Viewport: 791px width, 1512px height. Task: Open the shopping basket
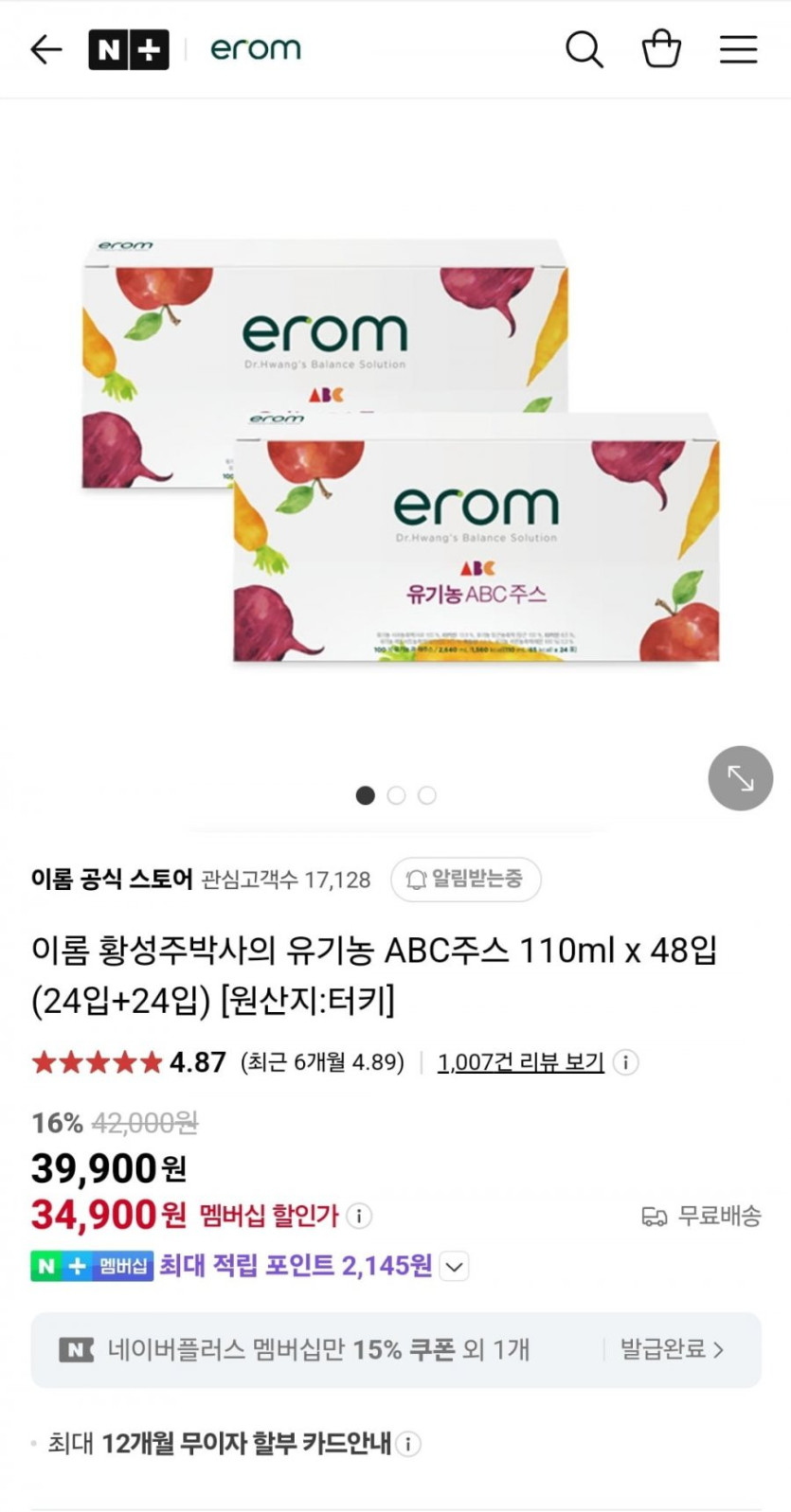[x=661, y=49]
